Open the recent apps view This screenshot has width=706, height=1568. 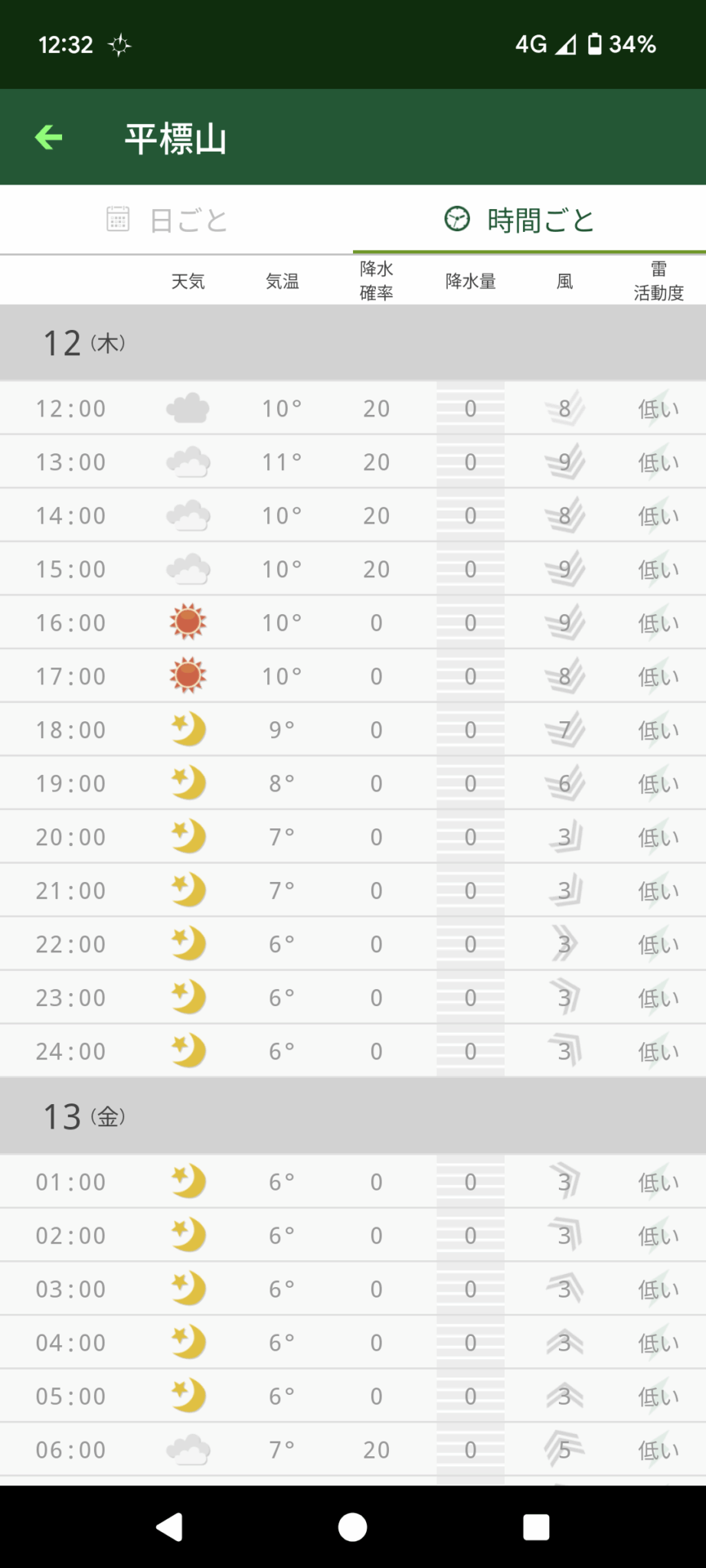click(536, 1527)
